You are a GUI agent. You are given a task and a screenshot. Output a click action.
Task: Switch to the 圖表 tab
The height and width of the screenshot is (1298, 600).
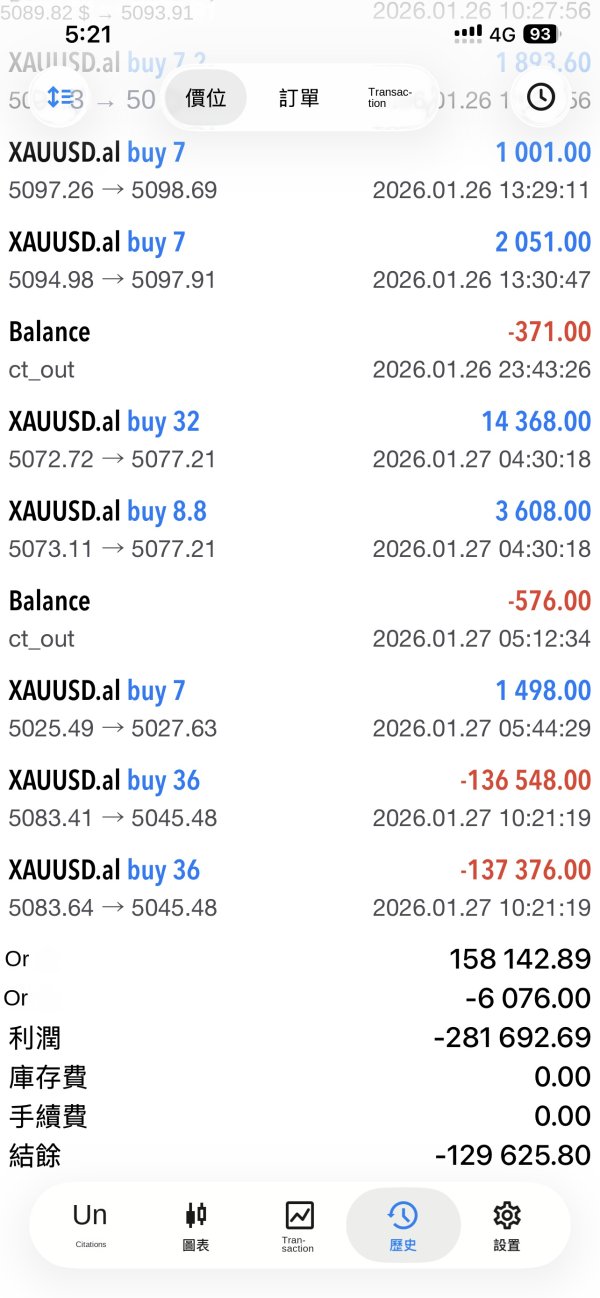tap(196, 1224)
